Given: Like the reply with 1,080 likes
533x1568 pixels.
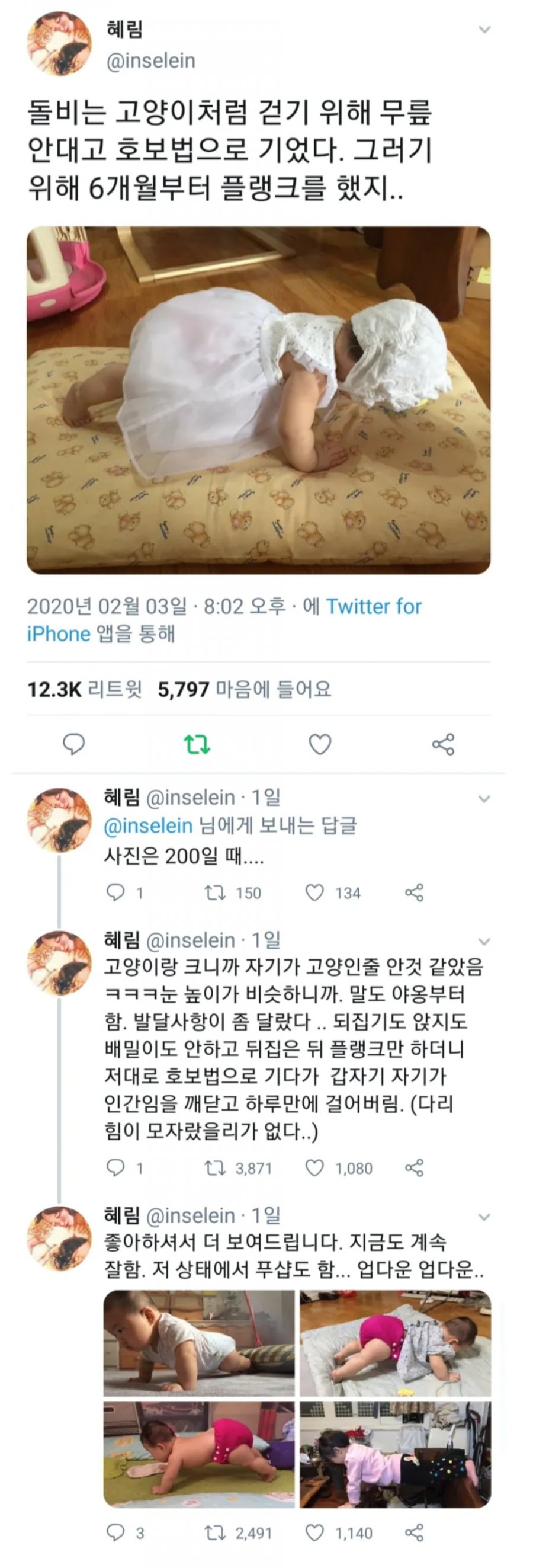Looking at the screenshot, I should (314, 1168).
